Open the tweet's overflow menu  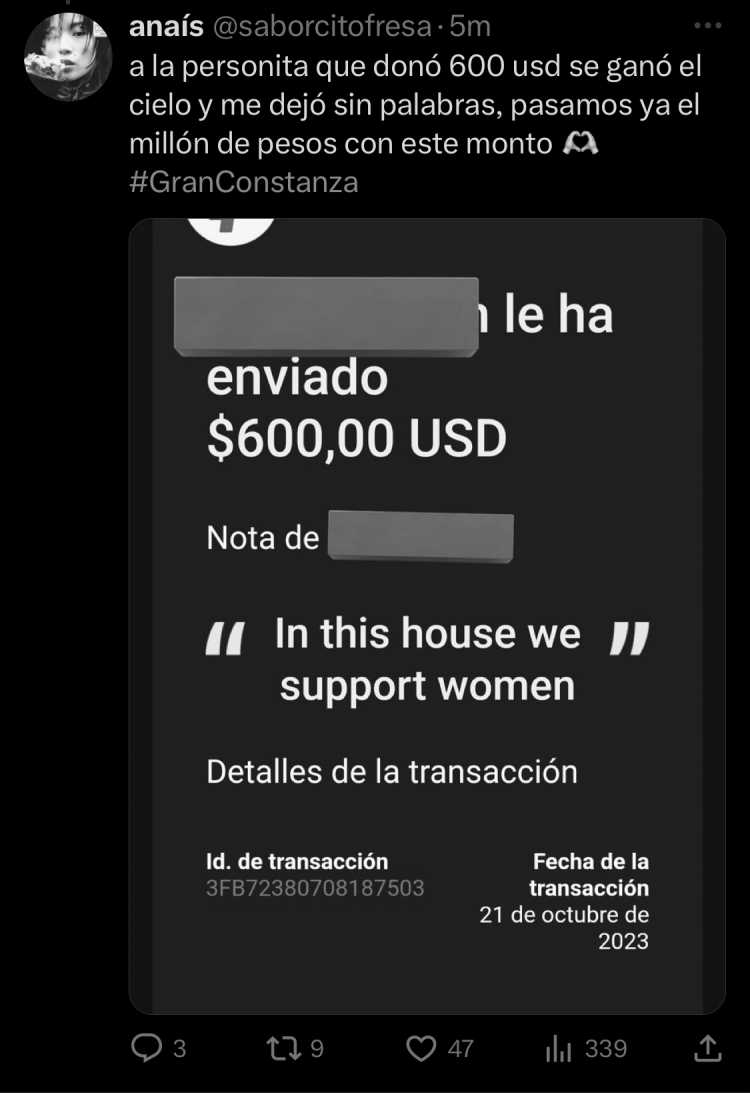pyautogui.click(x=707, y=26)
